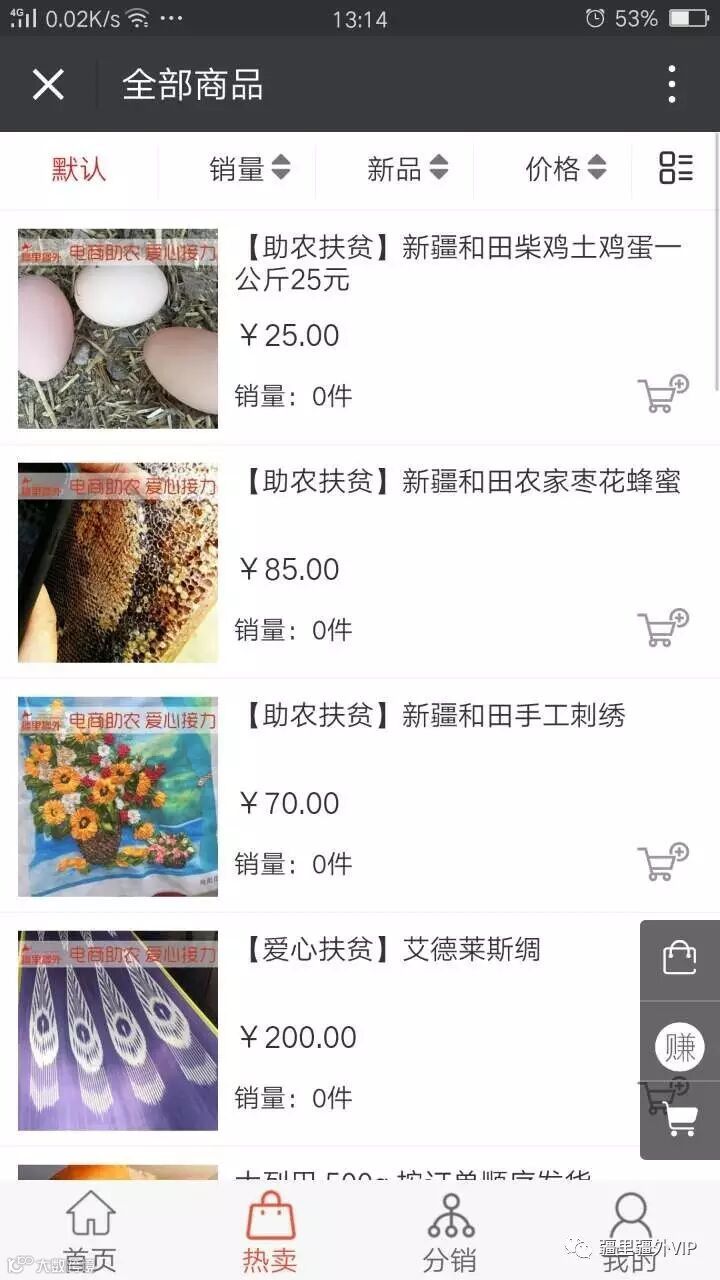Open the 艾德莱斯绸 product
Screen dimensions: 720x1280
[x=391, y=950]
